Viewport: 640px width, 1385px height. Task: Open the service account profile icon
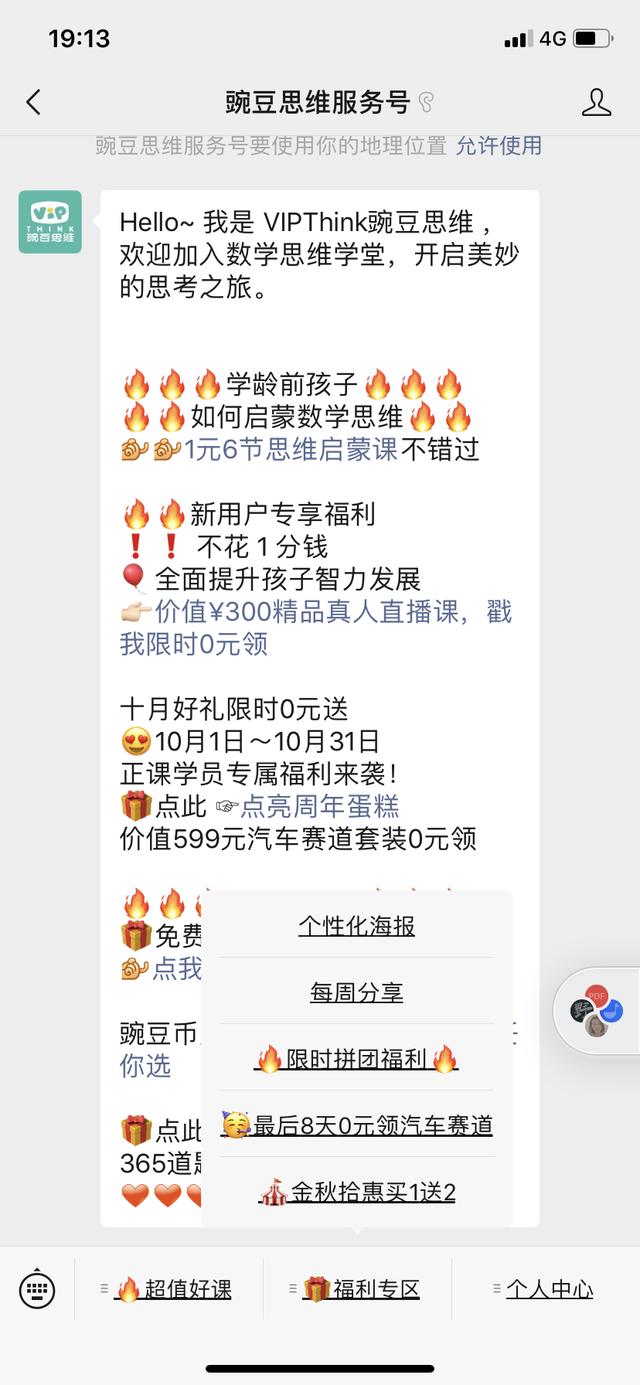[x=596, y=102]
